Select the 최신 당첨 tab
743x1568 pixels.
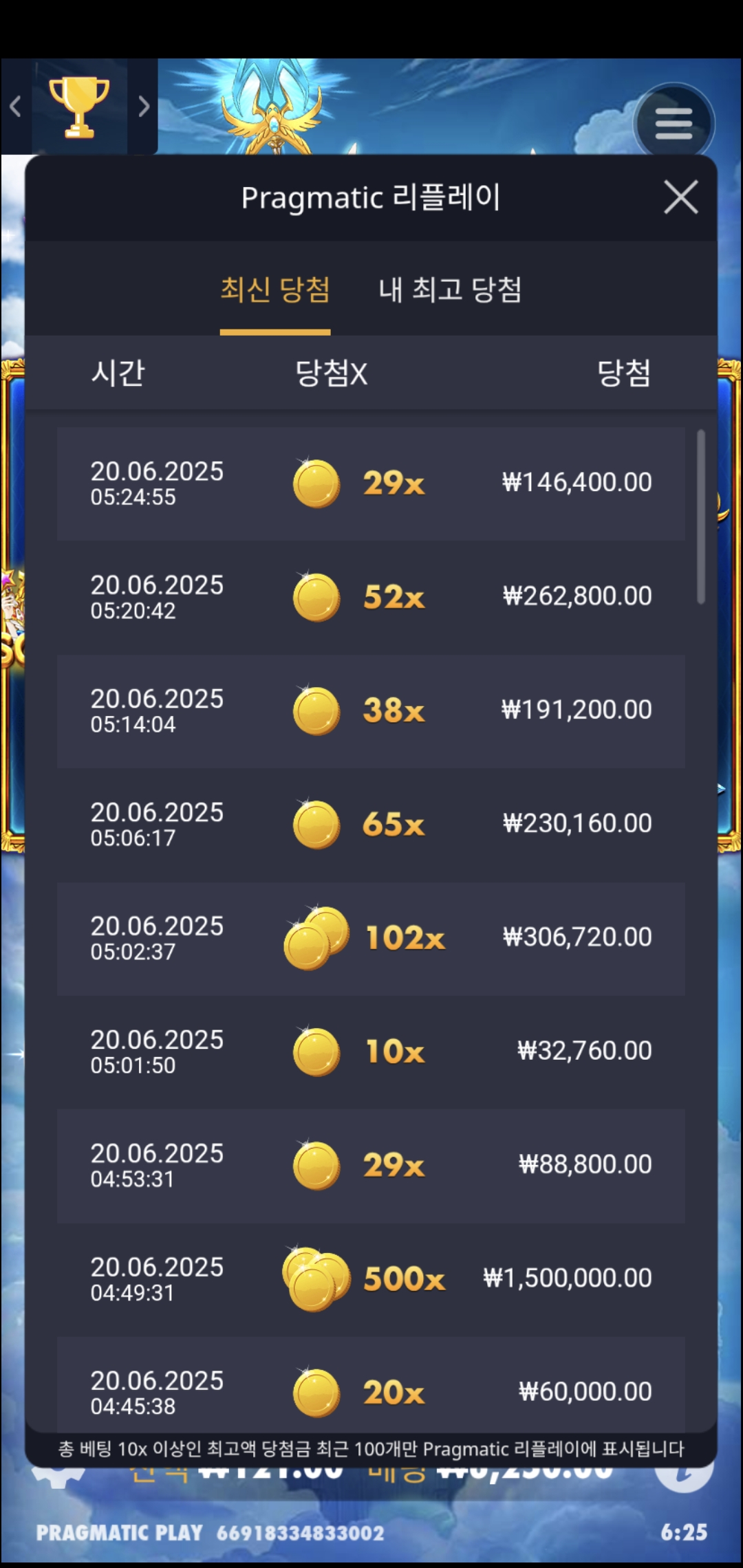pos(275,290)
